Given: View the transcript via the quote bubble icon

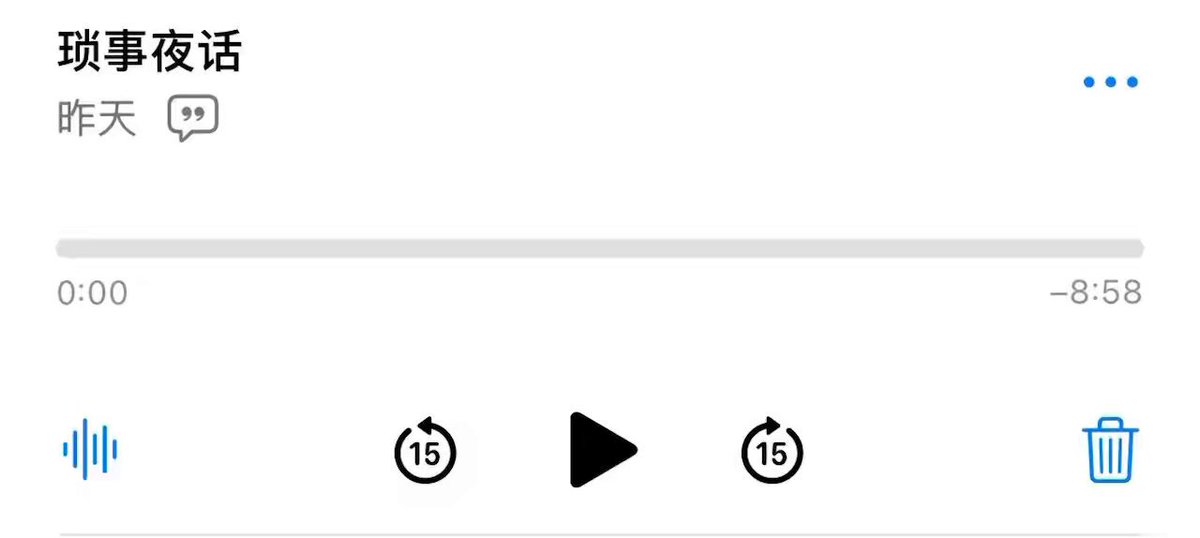Looking at the screenshot, I should 193,119.
